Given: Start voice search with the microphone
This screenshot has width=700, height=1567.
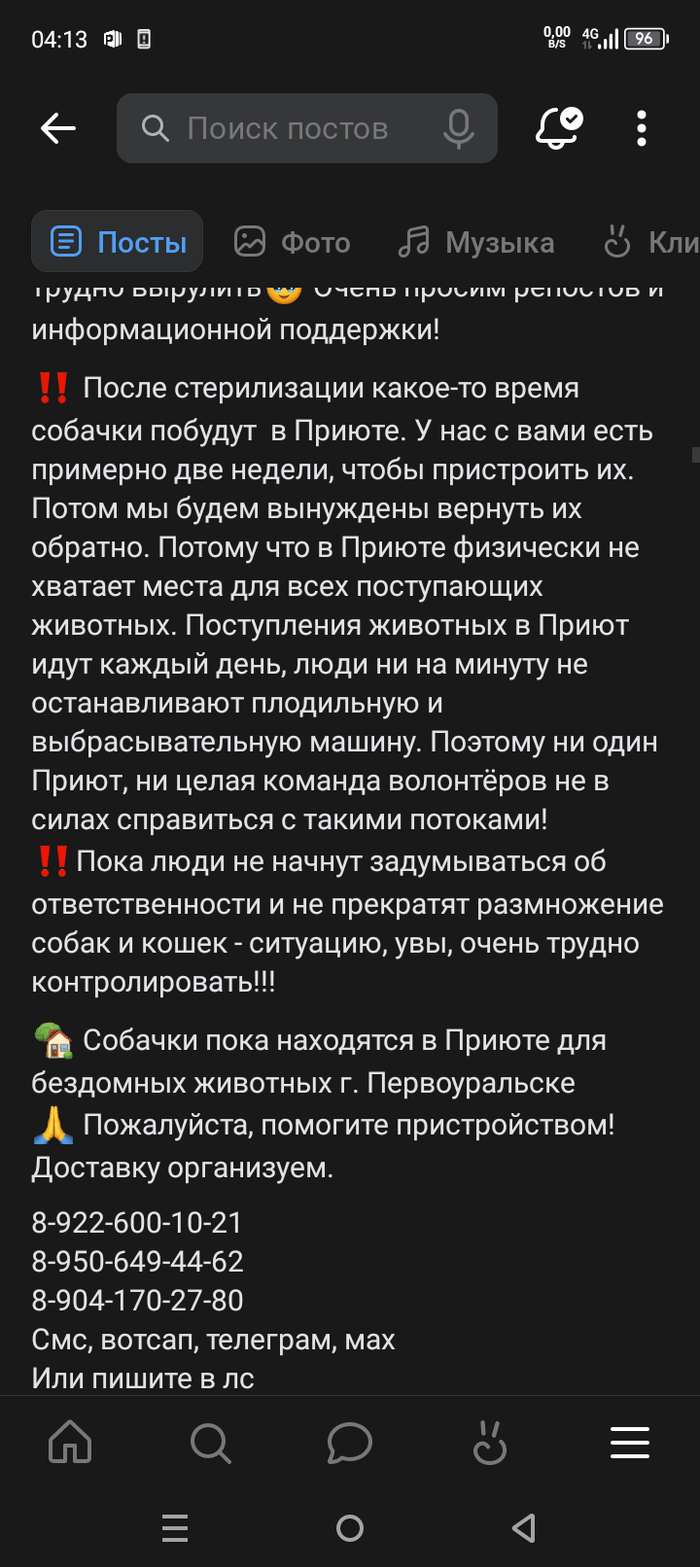Looking at the screenshot, I should (459, 128).
